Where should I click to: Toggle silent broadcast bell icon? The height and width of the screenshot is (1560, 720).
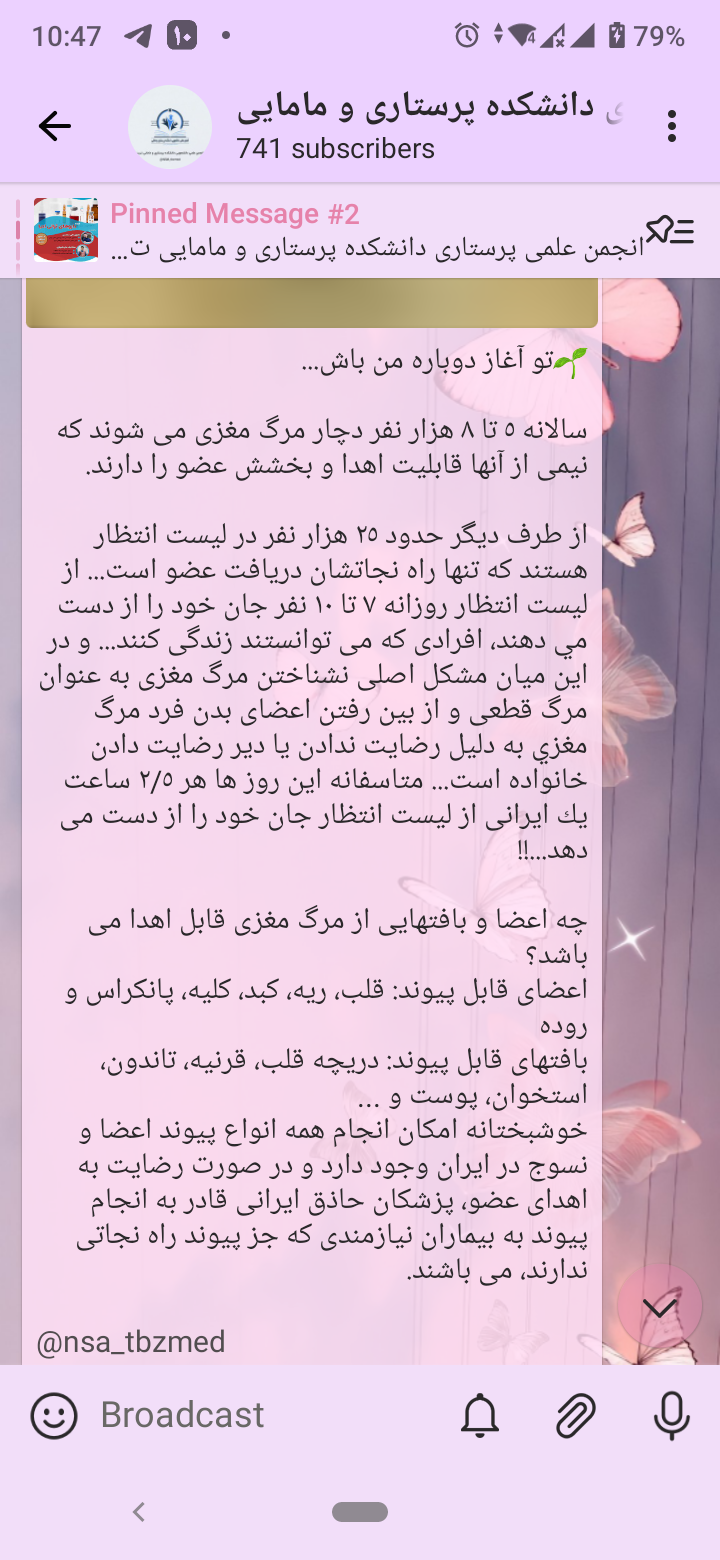coord(480,1415)
